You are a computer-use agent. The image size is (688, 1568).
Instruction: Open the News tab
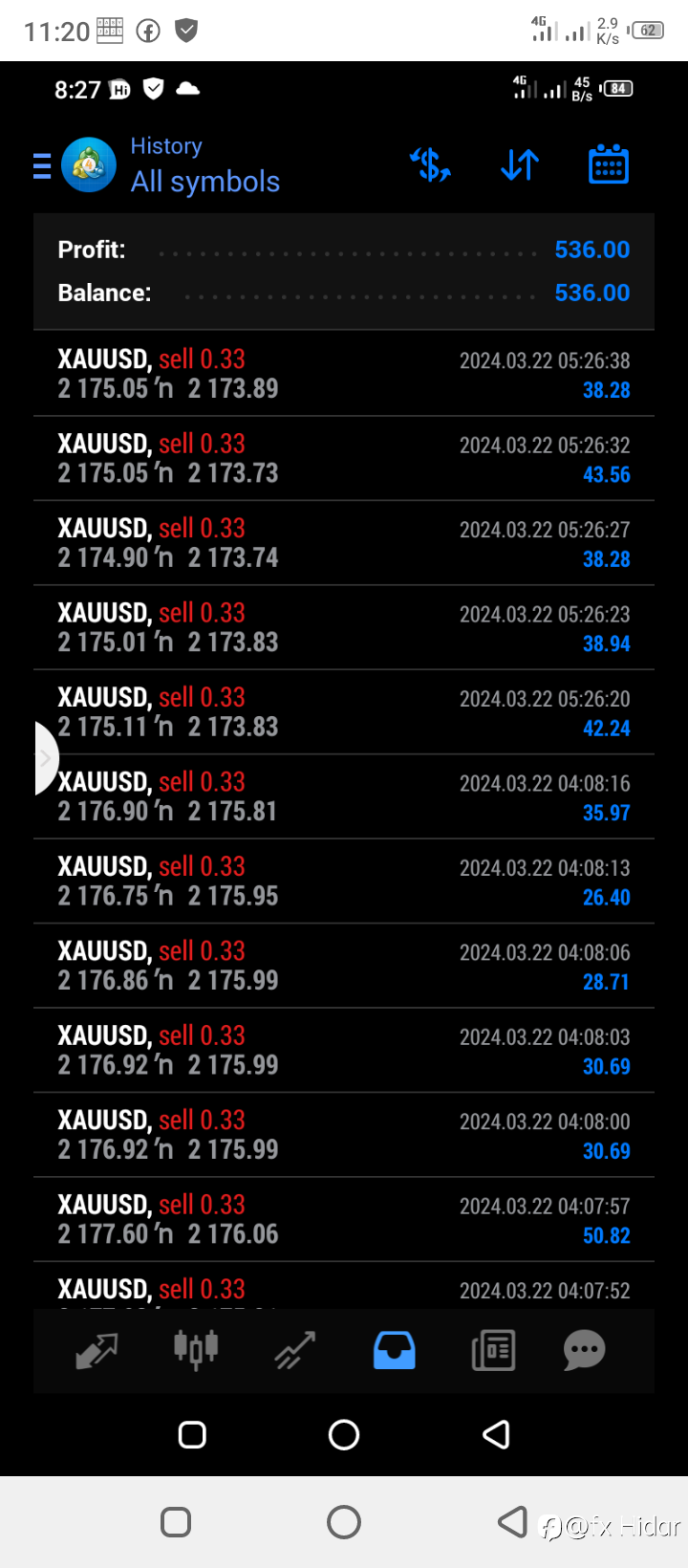[493, 1350]
